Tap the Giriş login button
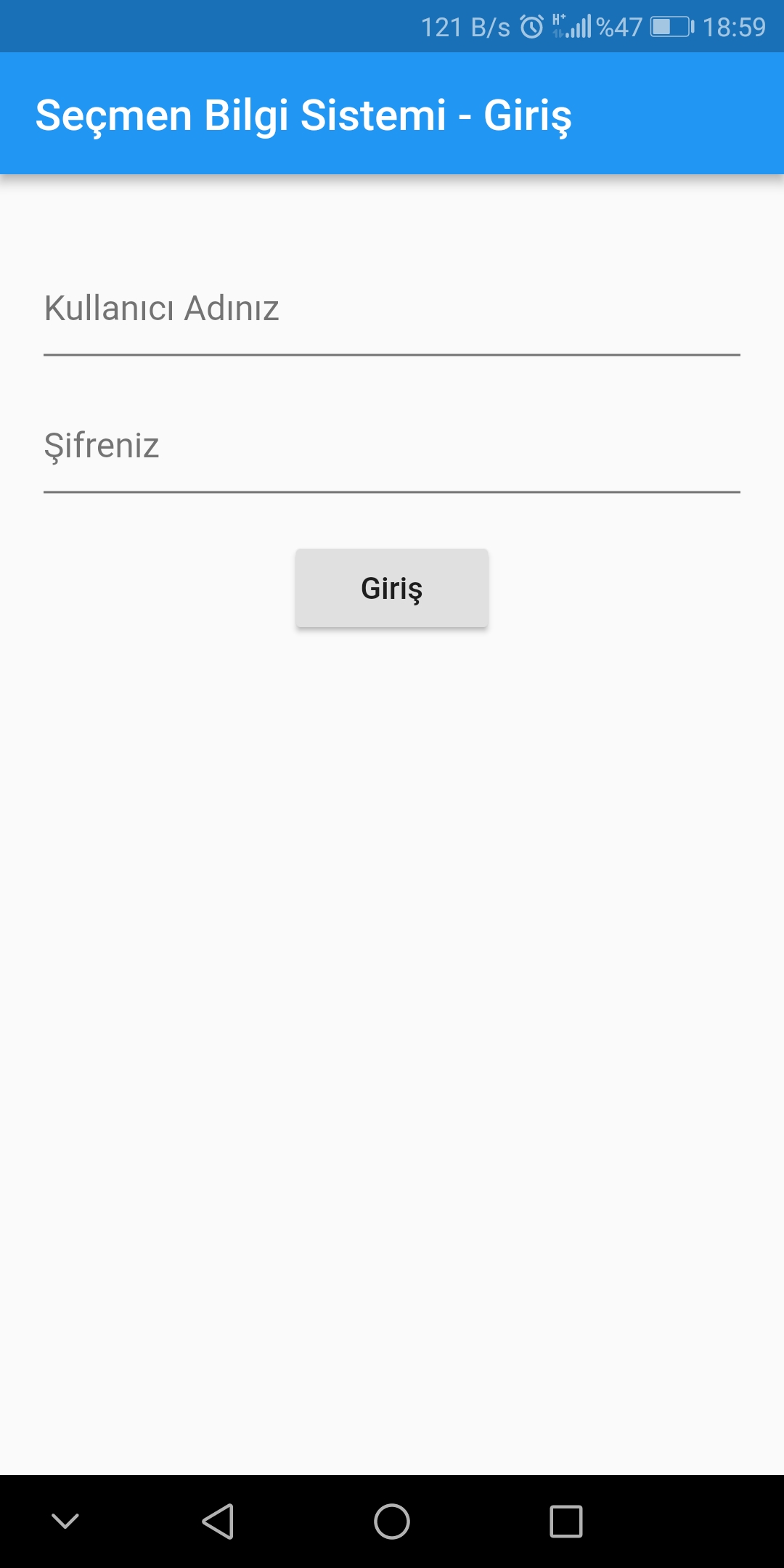This screenshot has height=1568, width=784. [392, 588]
